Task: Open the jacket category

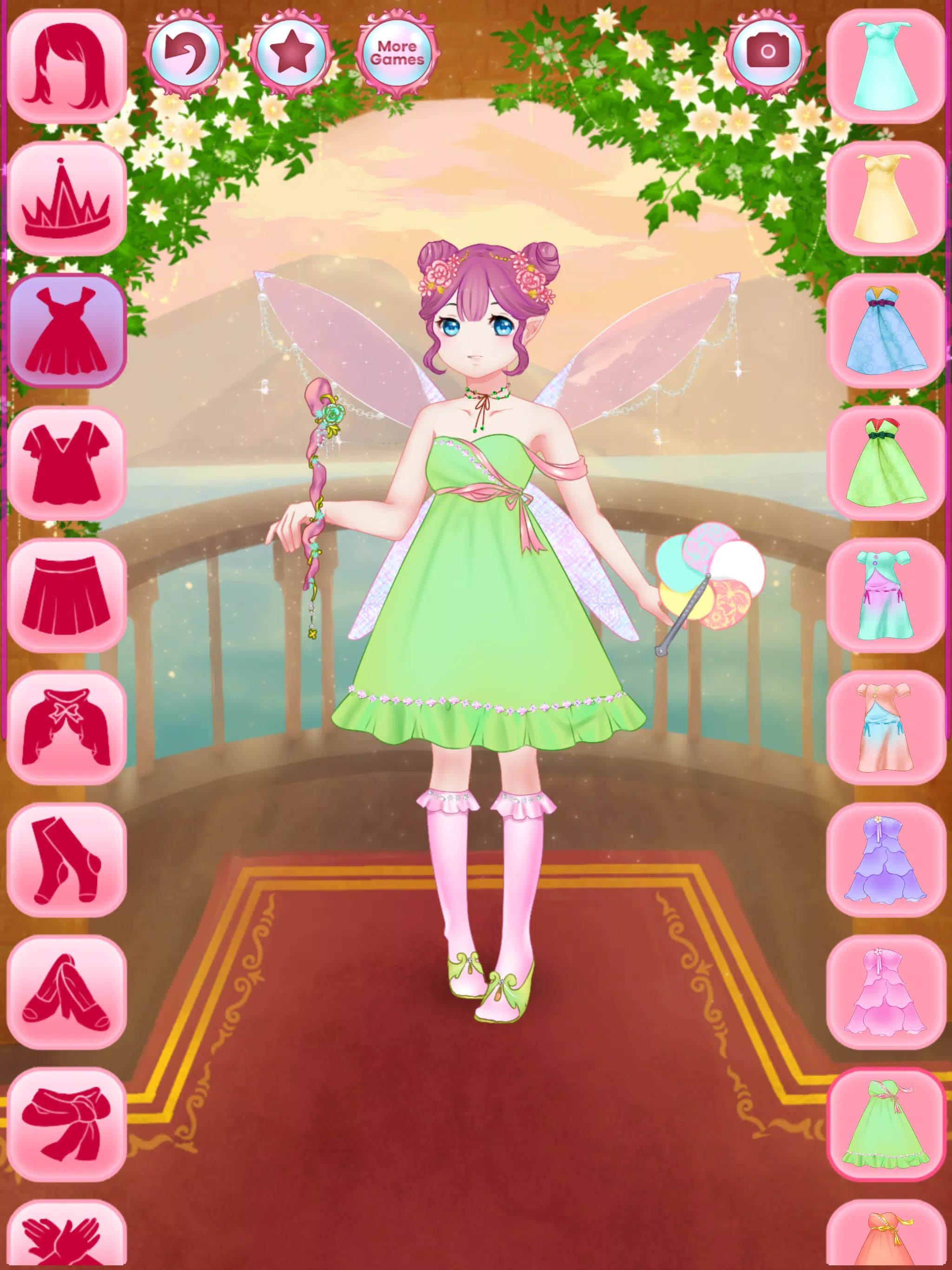Action: pyautogui.click(x=66, y=727)
